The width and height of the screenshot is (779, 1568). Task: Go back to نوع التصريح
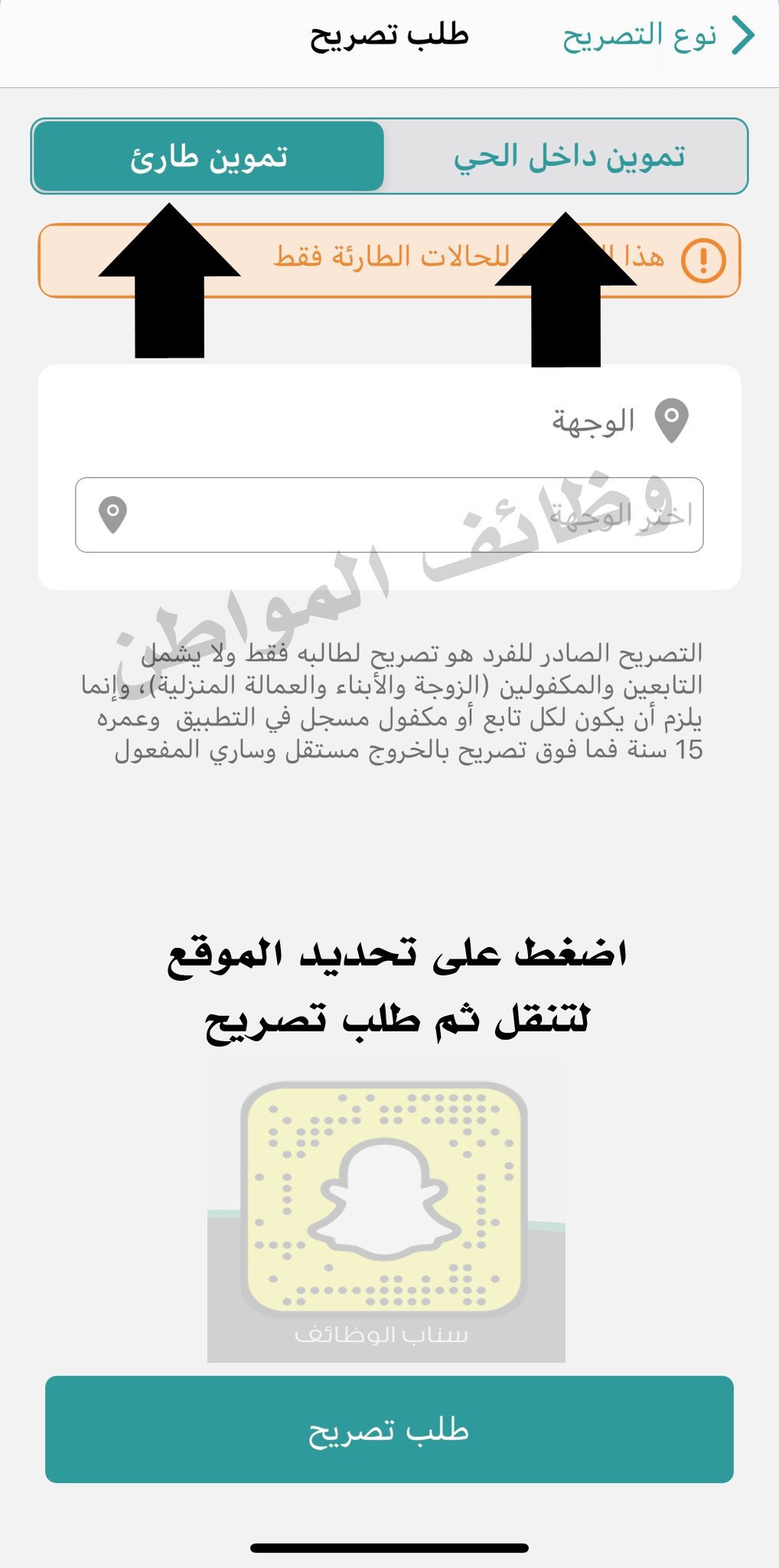pyautogui.click(x=660, y=36)
